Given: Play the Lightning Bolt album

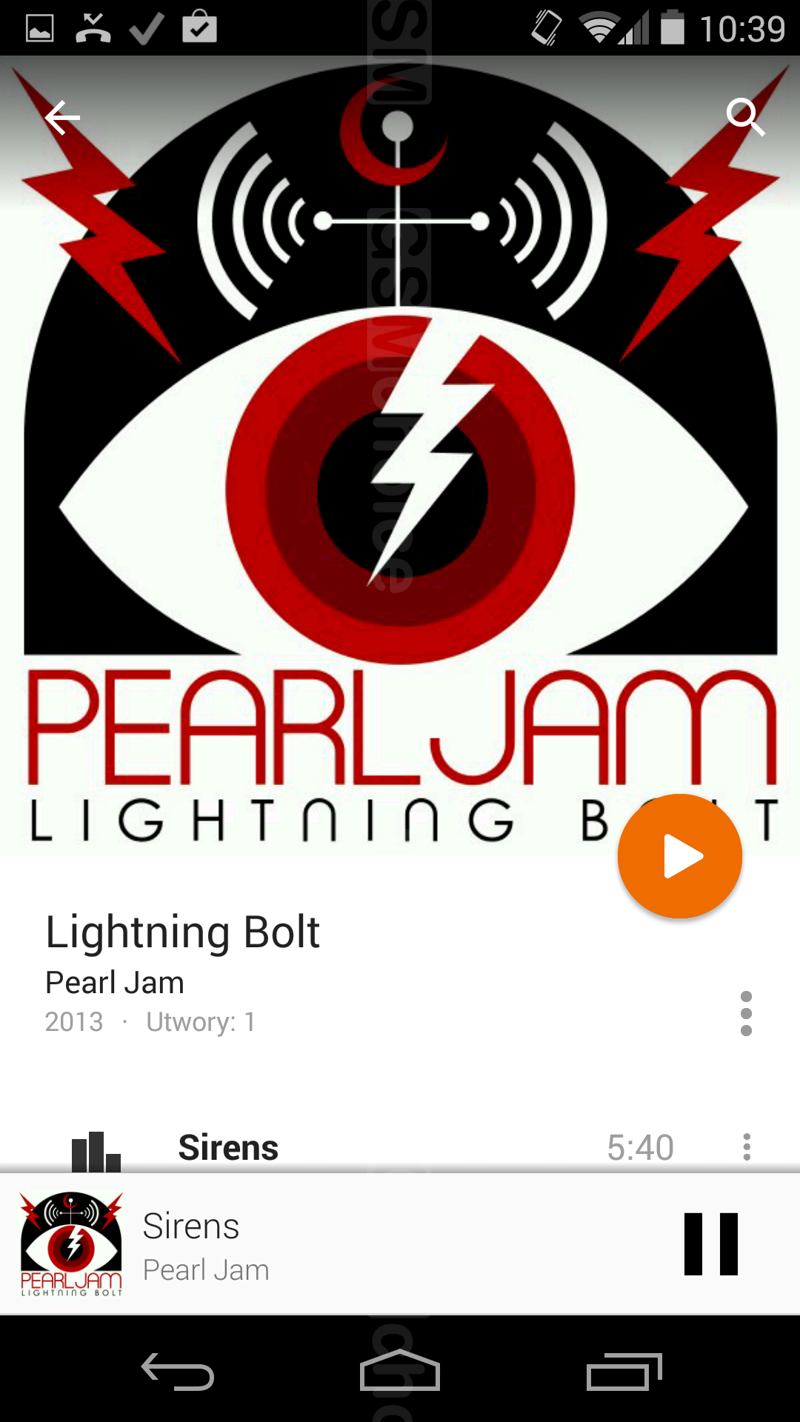Looking at the screenshot, I should pos(680,856).
